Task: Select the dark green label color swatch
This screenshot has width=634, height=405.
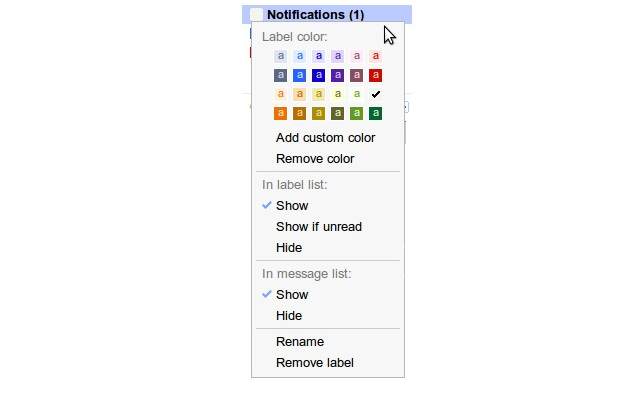Action: 375,113
